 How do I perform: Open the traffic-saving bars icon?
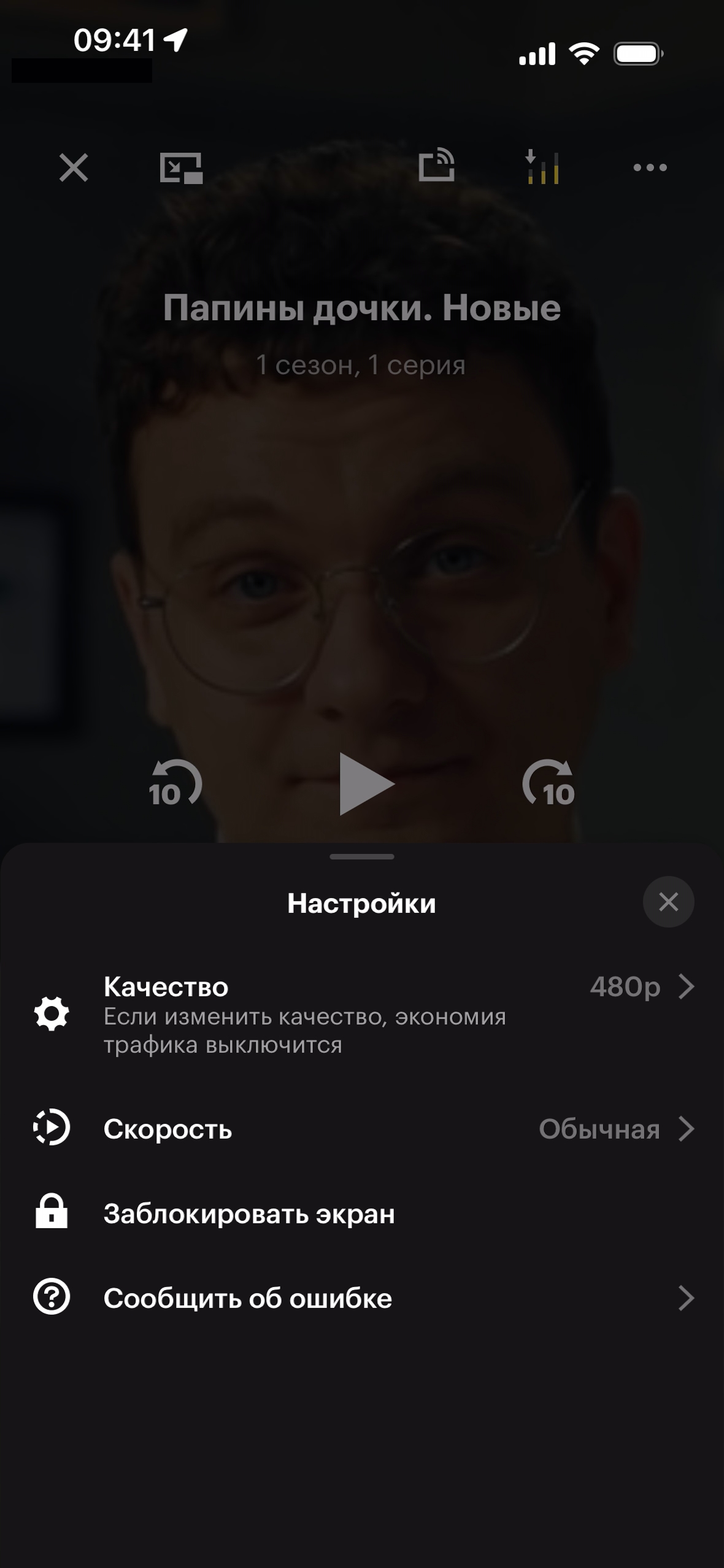[x=542, y=167]
